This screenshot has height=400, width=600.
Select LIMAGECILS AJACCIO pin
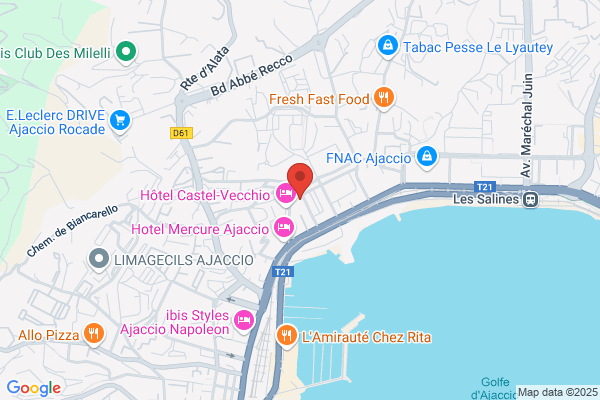pyautogui.click(x=99, y=259)
